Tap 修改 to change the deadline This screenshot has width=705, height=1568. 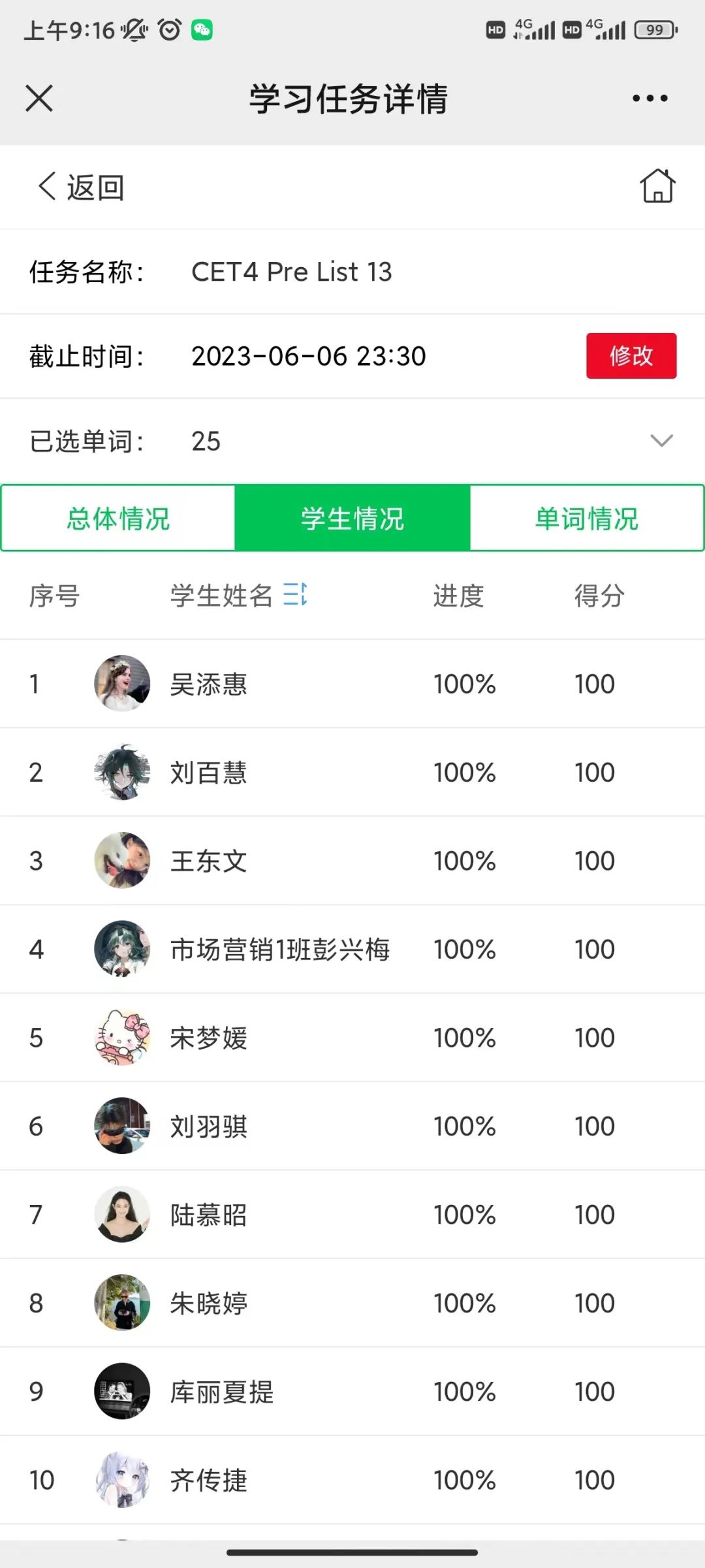click(631, 356)
